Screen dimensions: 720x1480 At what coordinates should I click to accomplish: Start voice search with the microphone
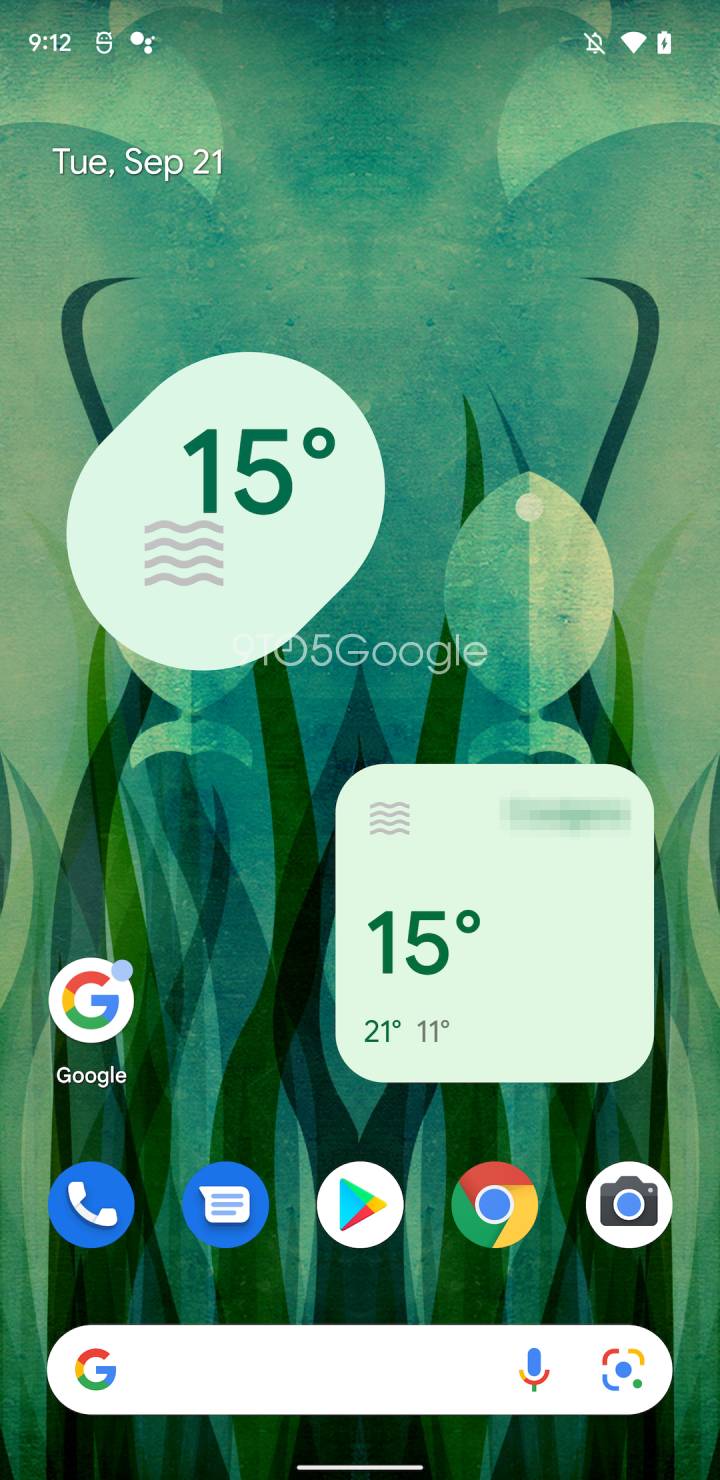[534, 1370]
